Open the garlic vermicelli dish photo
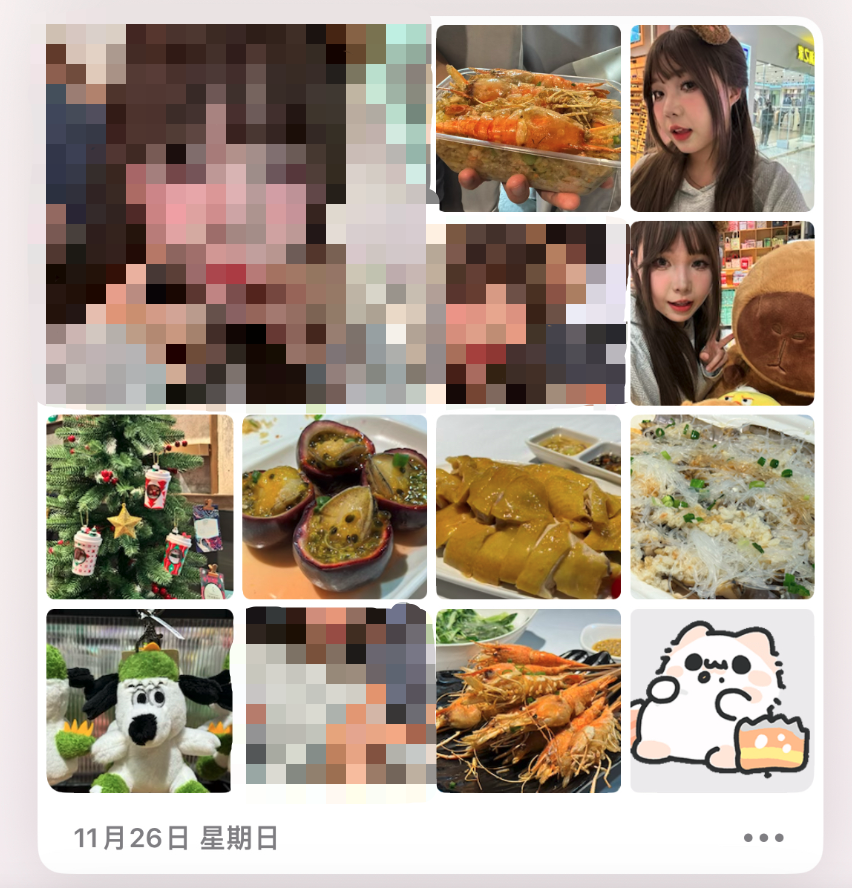 722,507
